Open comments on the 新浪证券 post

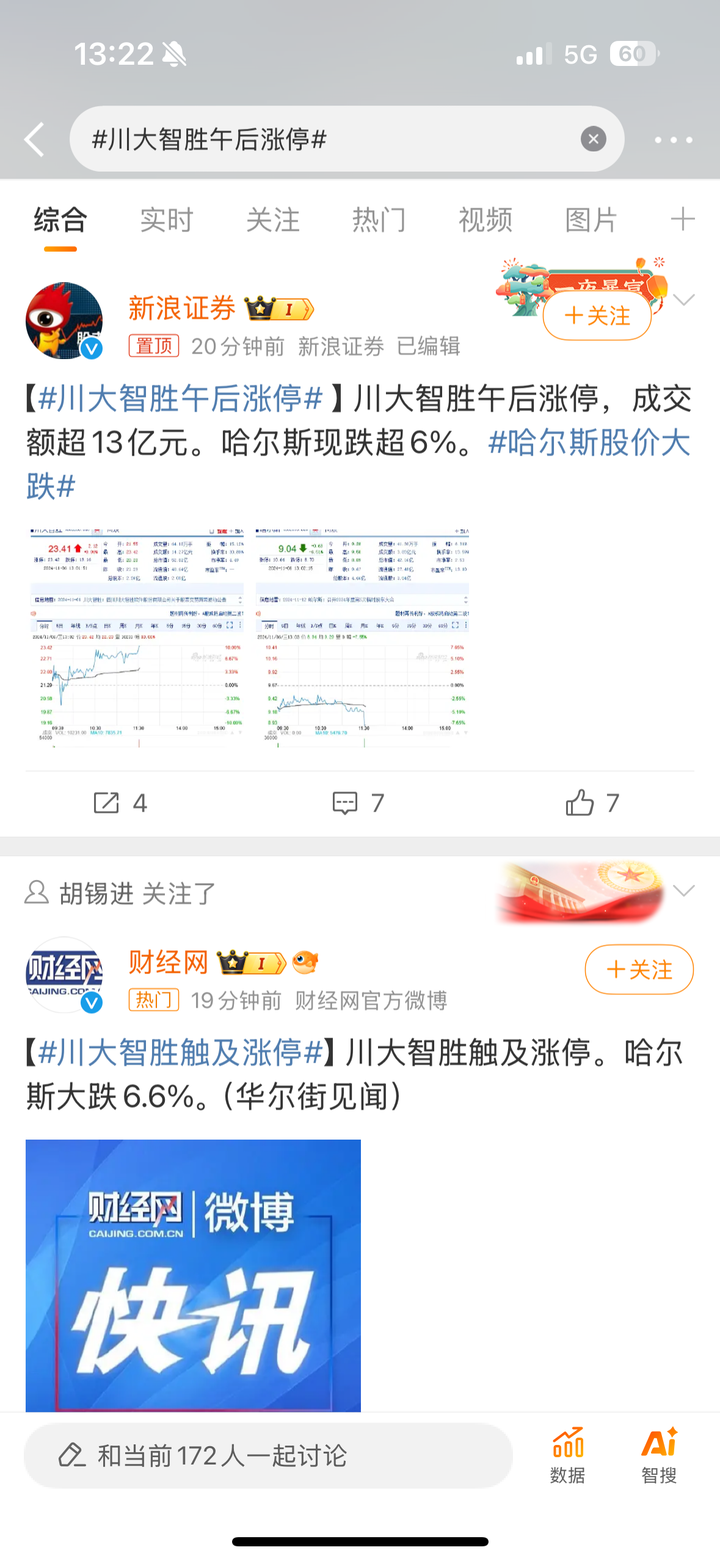pyautogui.click(x=358, y=803)
